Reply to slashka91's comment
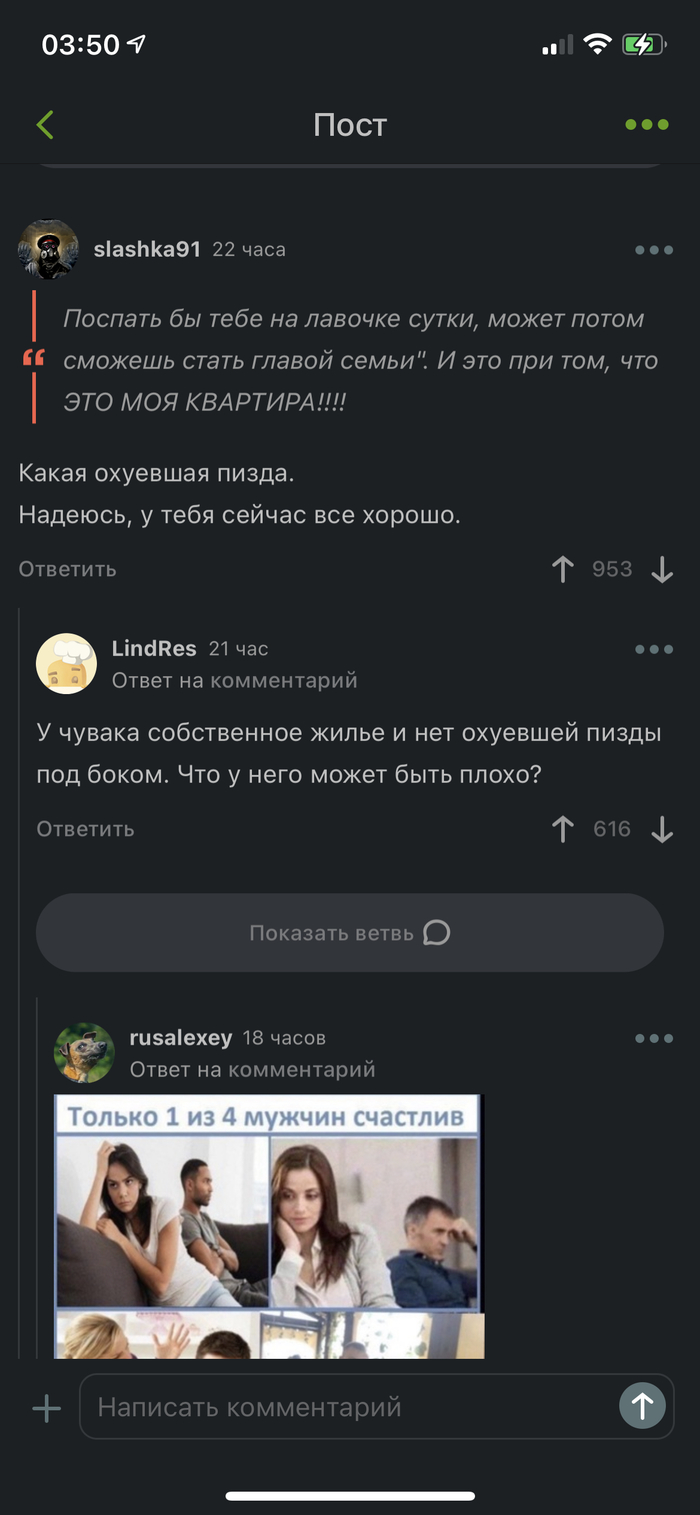Image resolution: width=700 pixels, height=1515 pixels. coord(67,569)
